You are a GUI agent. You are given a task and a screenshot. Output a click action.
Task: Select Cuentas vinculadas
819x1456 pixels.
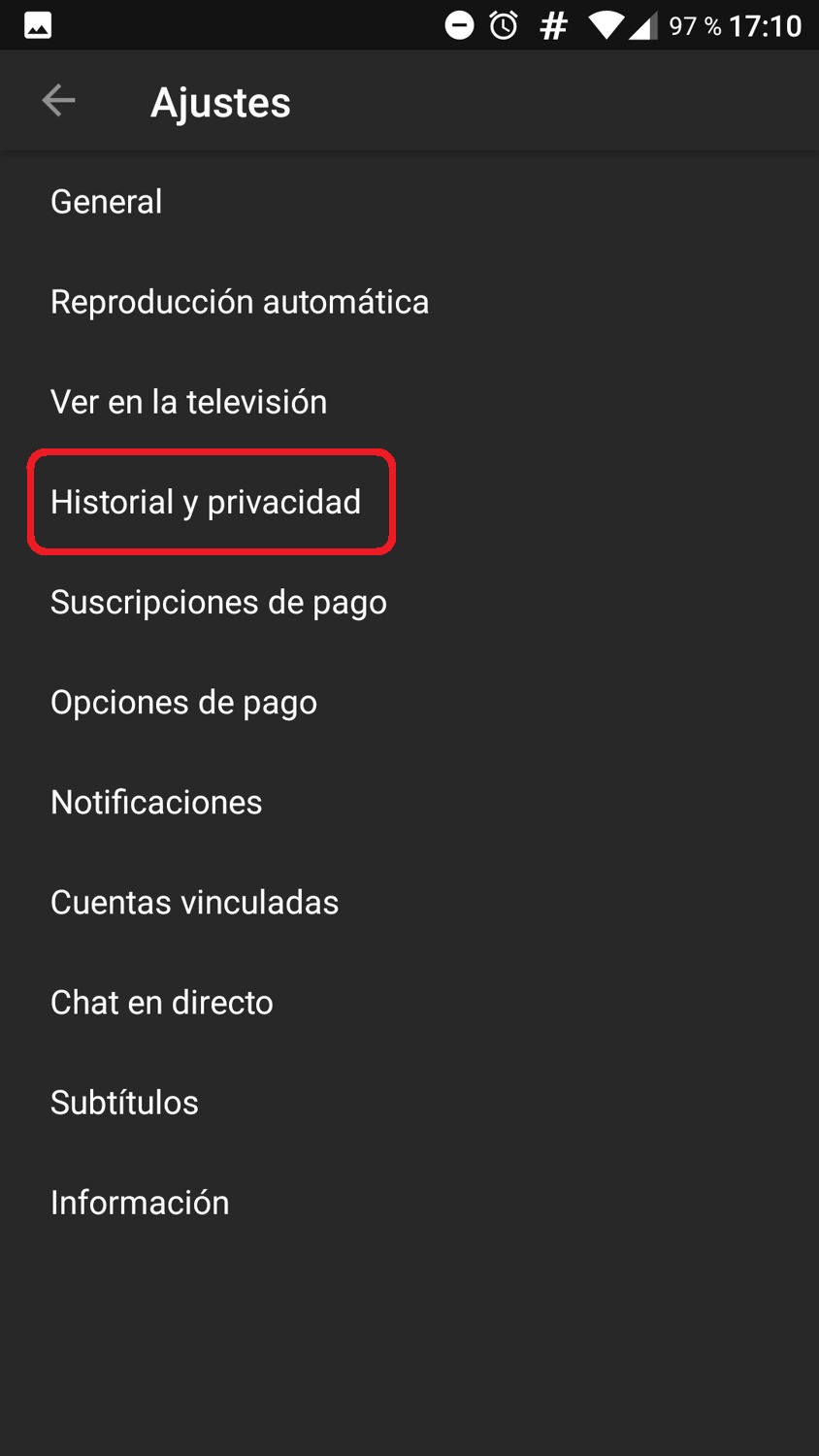[194, 902]
